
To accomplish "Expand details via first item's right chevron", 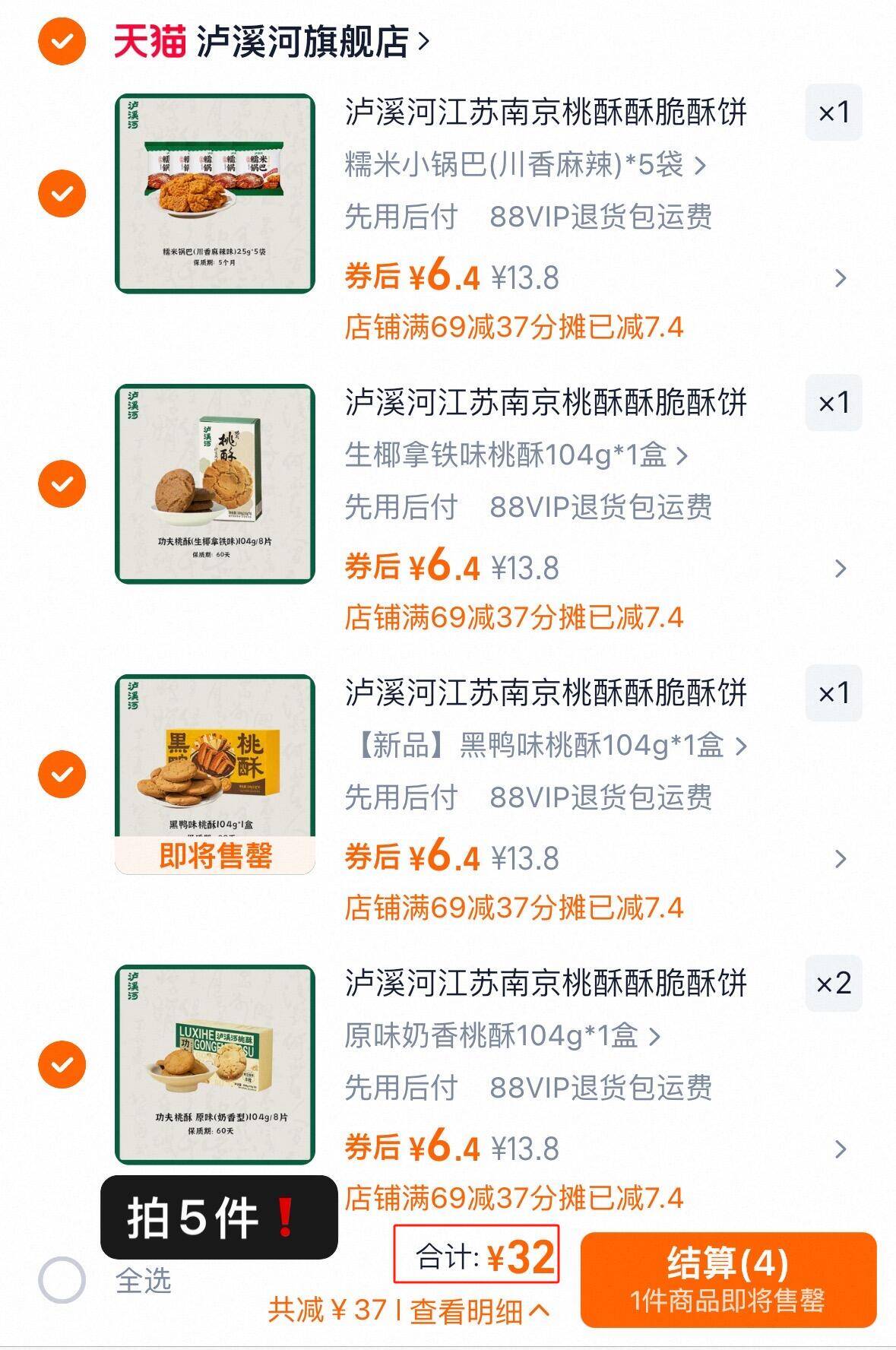I will 840,278.
